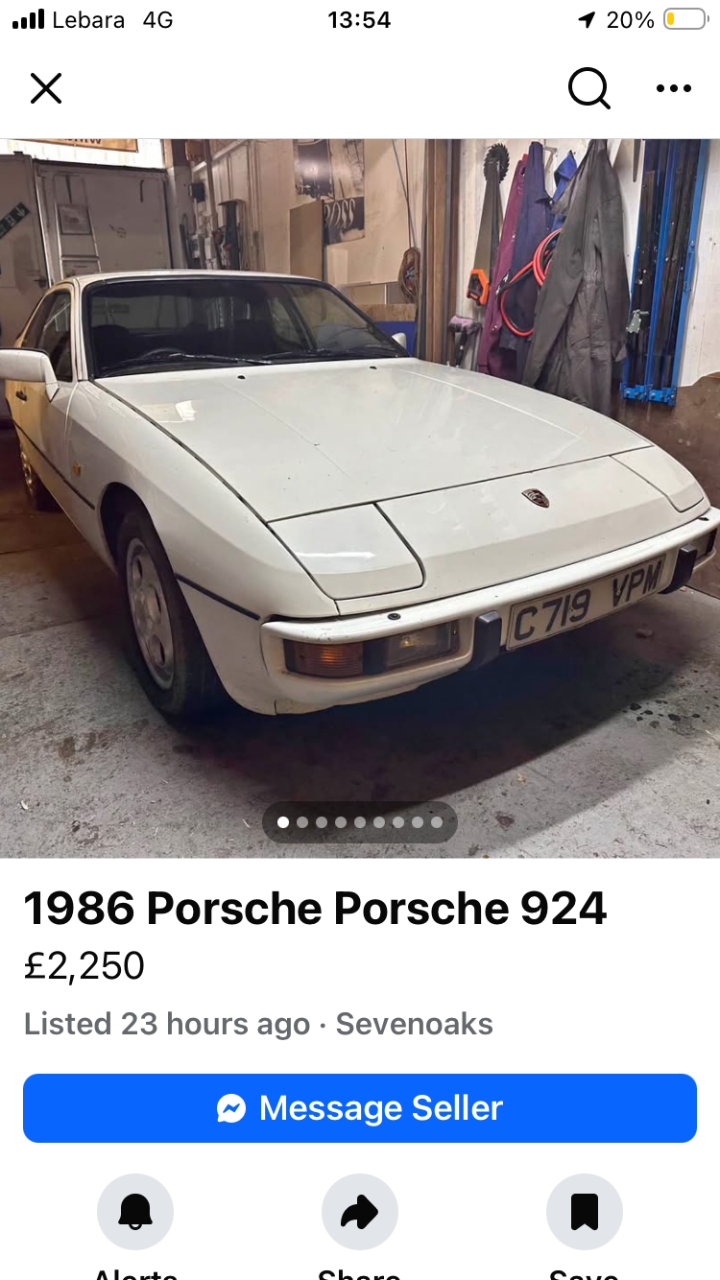Close the listing with the X icon
This screenshot has height=1280, width=720.
[x=46, y=89]
